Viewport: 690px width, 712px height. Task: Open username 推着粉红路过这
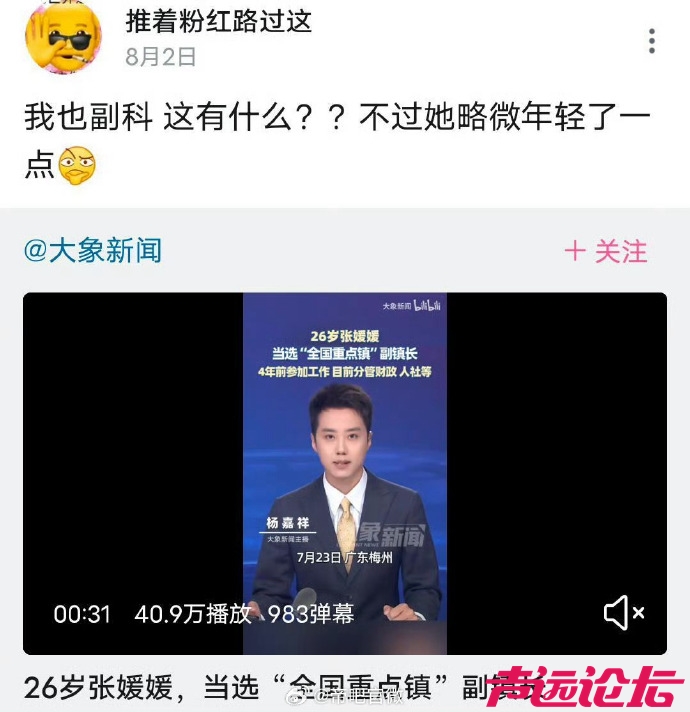[x=218, y=19]
